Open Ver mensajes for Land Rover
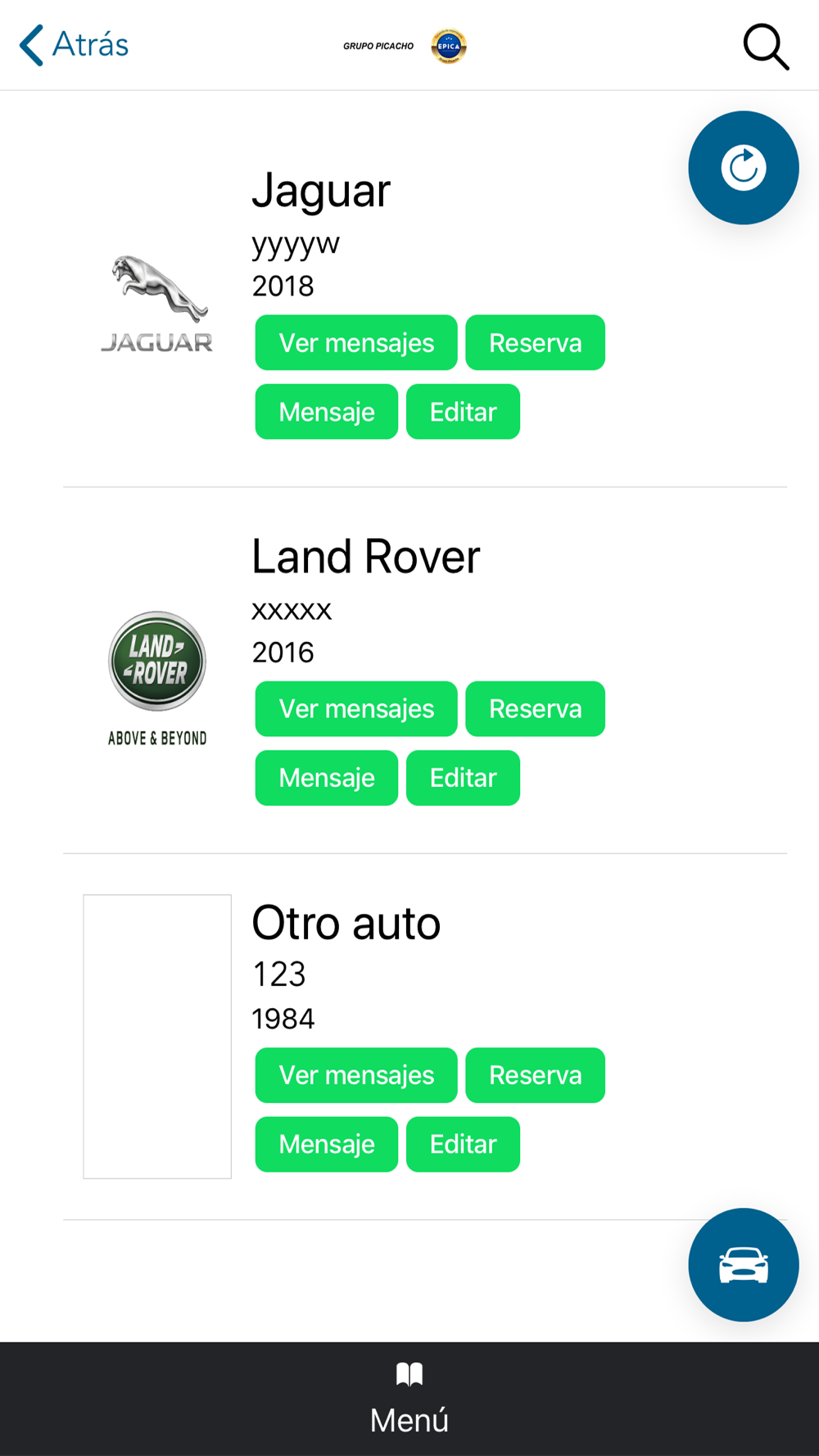Viewport: 819px width, 1456px height. coord(356,709)
